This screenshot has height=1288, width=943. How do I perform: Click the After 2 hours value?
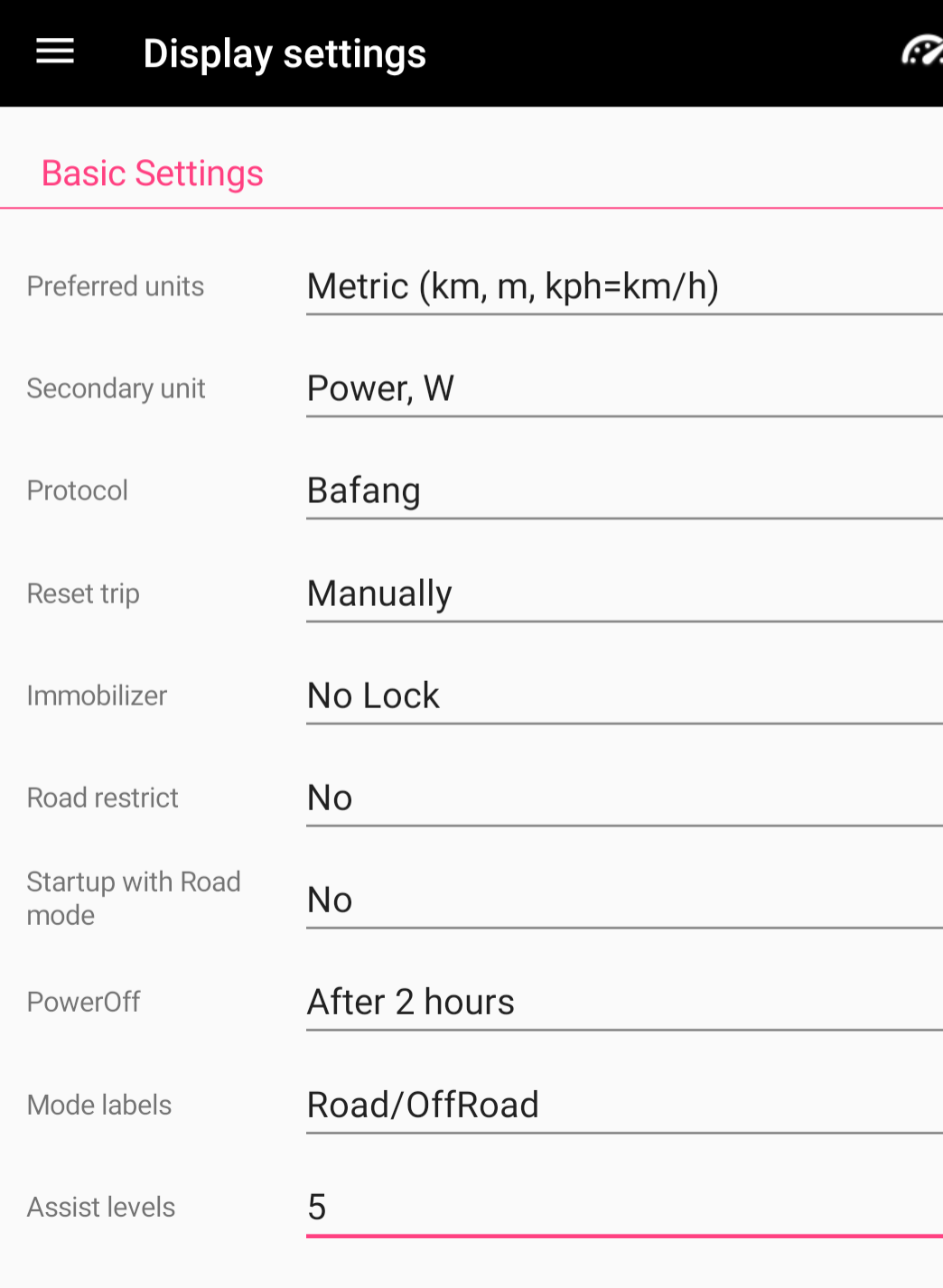point(410,1002)
